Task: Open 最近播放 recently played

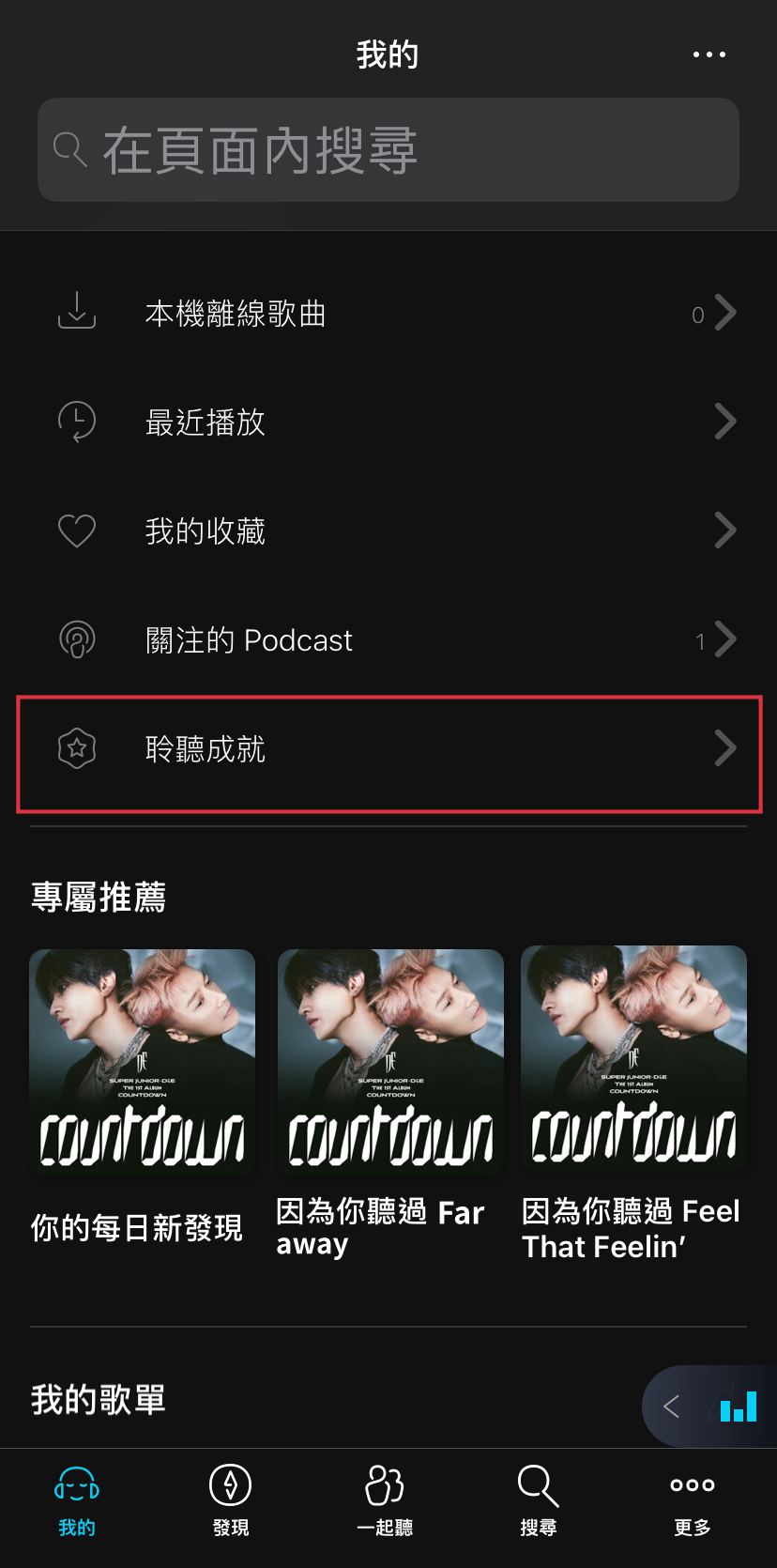Action: click(x=388, y=423)
